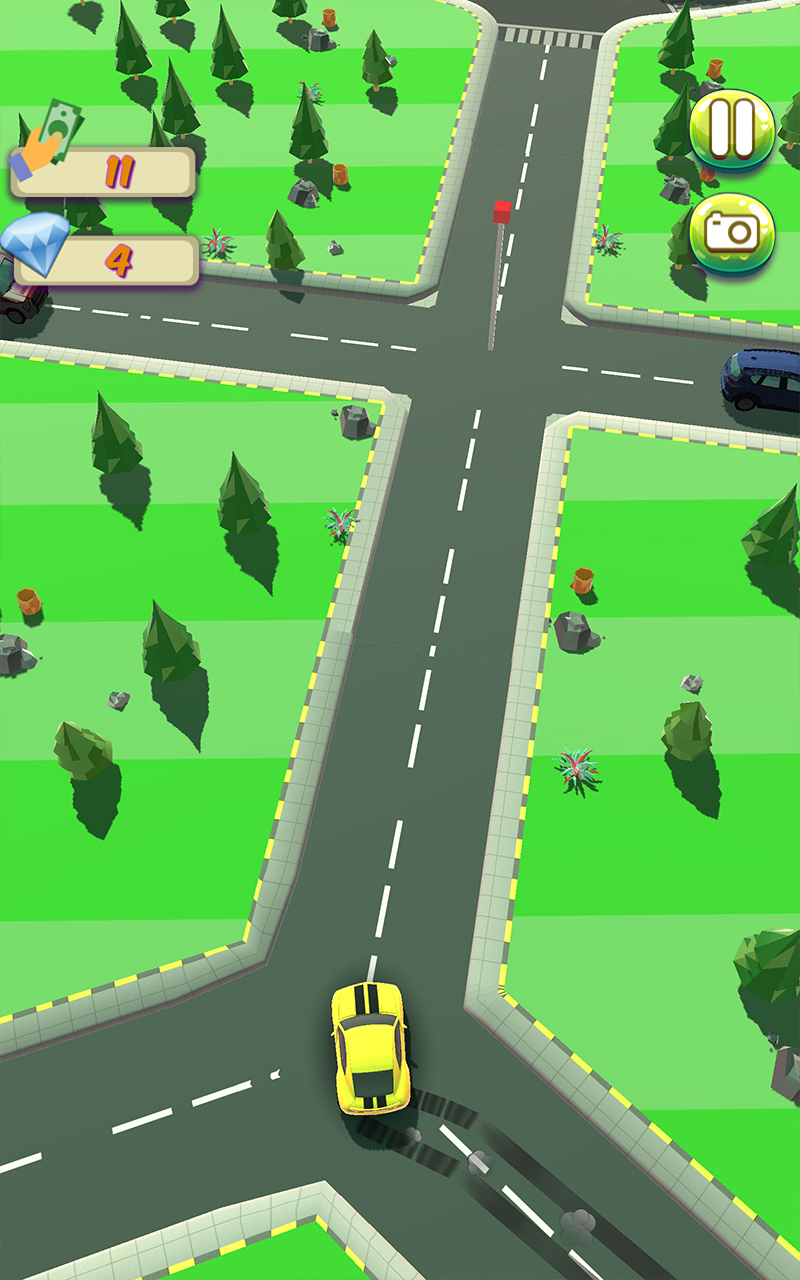The height and width of the screenshot is (1280, 800).
Task: Tap the camera view button
Action: tap(732, 234)
